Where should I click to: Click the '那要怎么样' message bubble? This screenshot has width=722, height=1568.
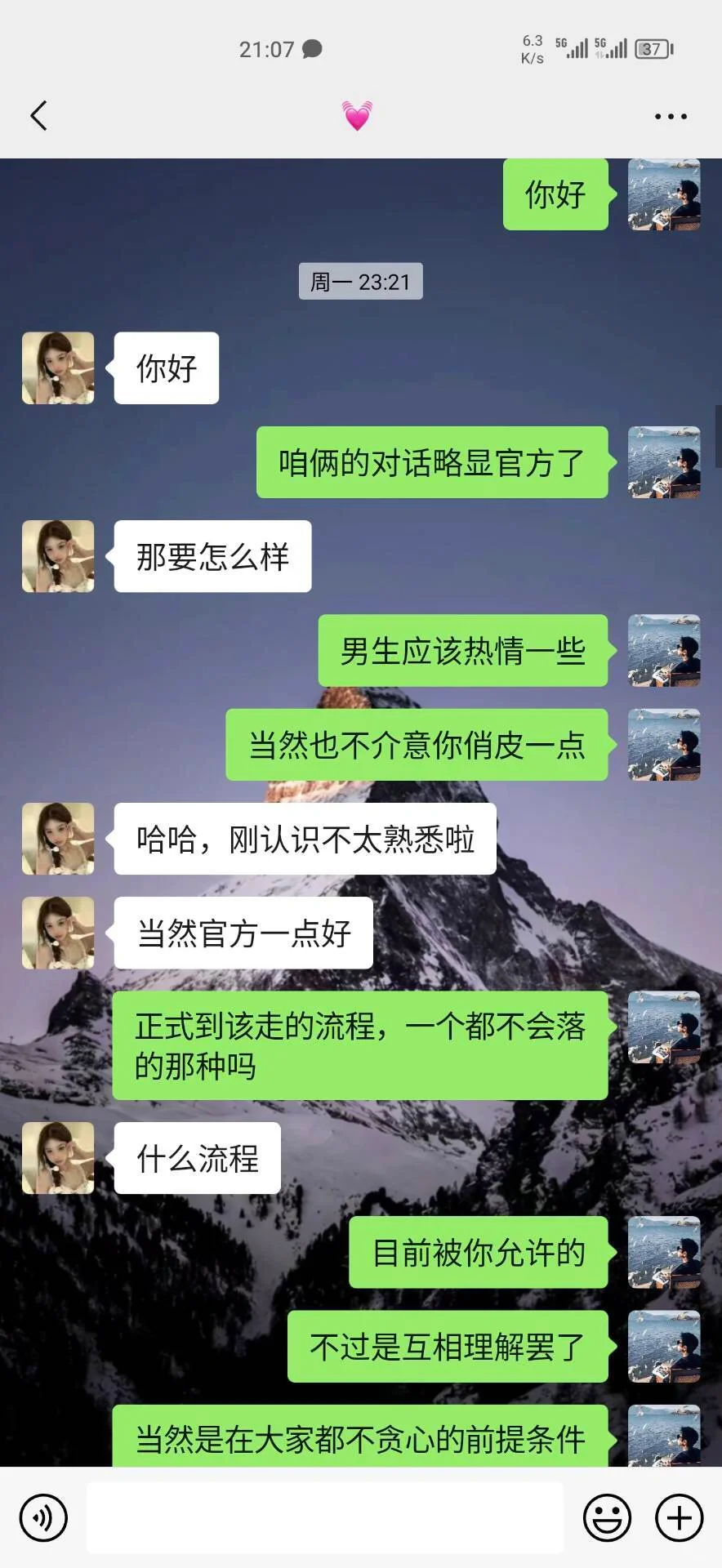pyautogui.click(x=212, y=556)
